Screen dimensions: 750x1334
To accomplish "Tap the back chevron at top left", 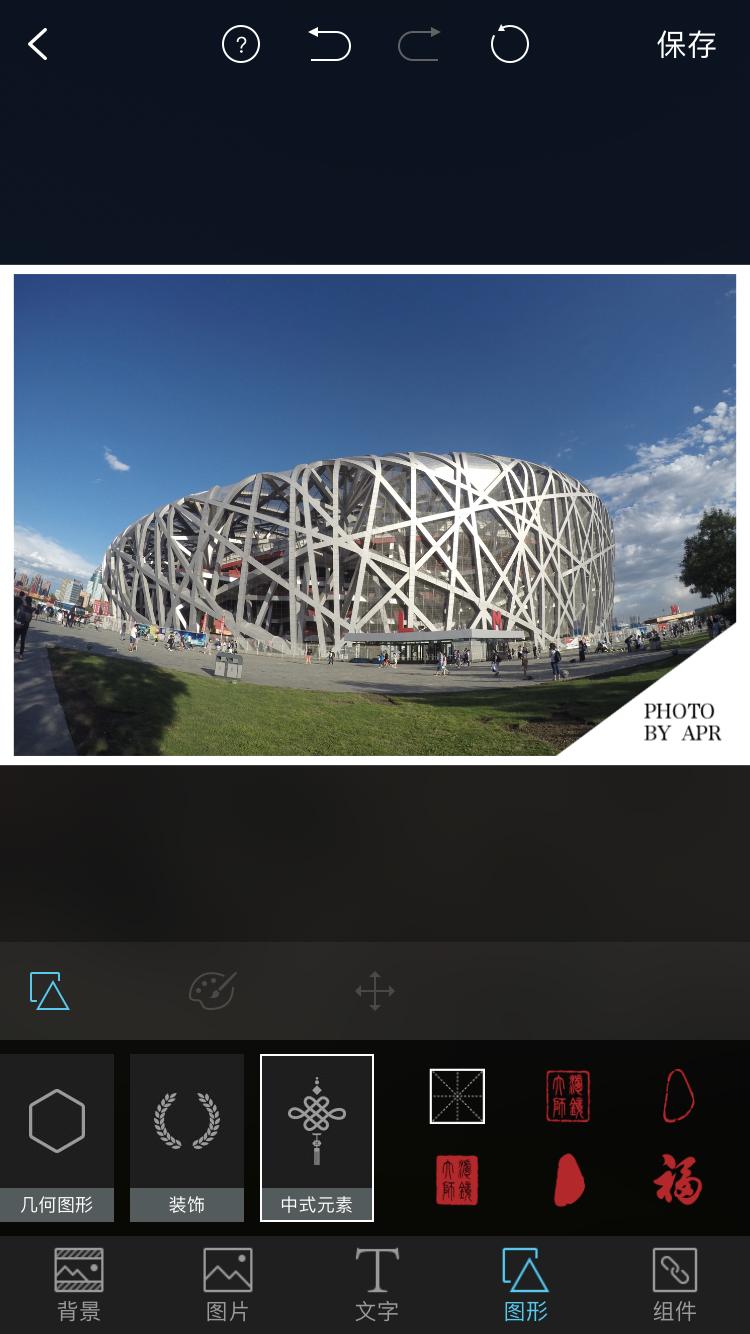I will click(x=37, y=44).
